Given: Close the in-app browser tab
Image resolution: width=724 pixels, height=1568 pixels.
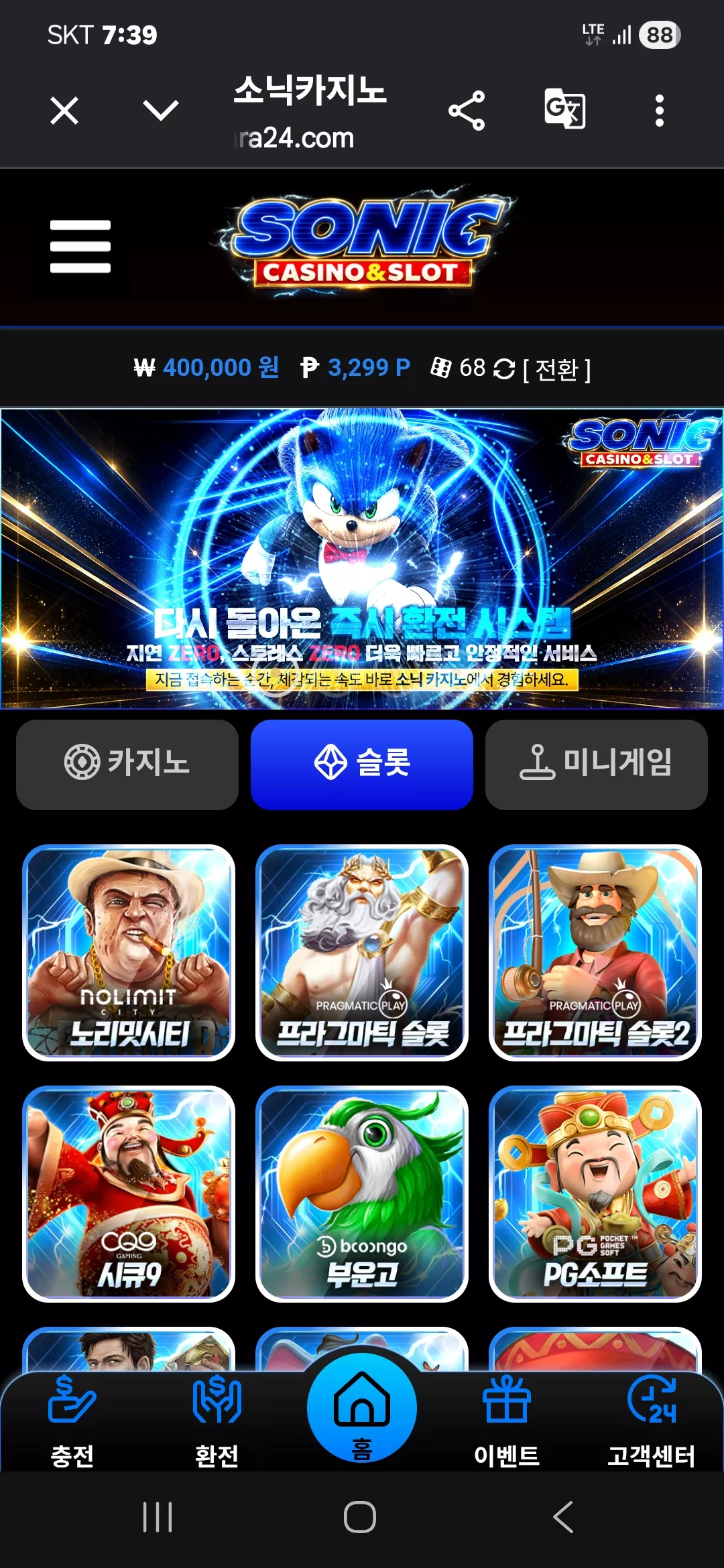Looking at the screenshot, I should [64, 111].
